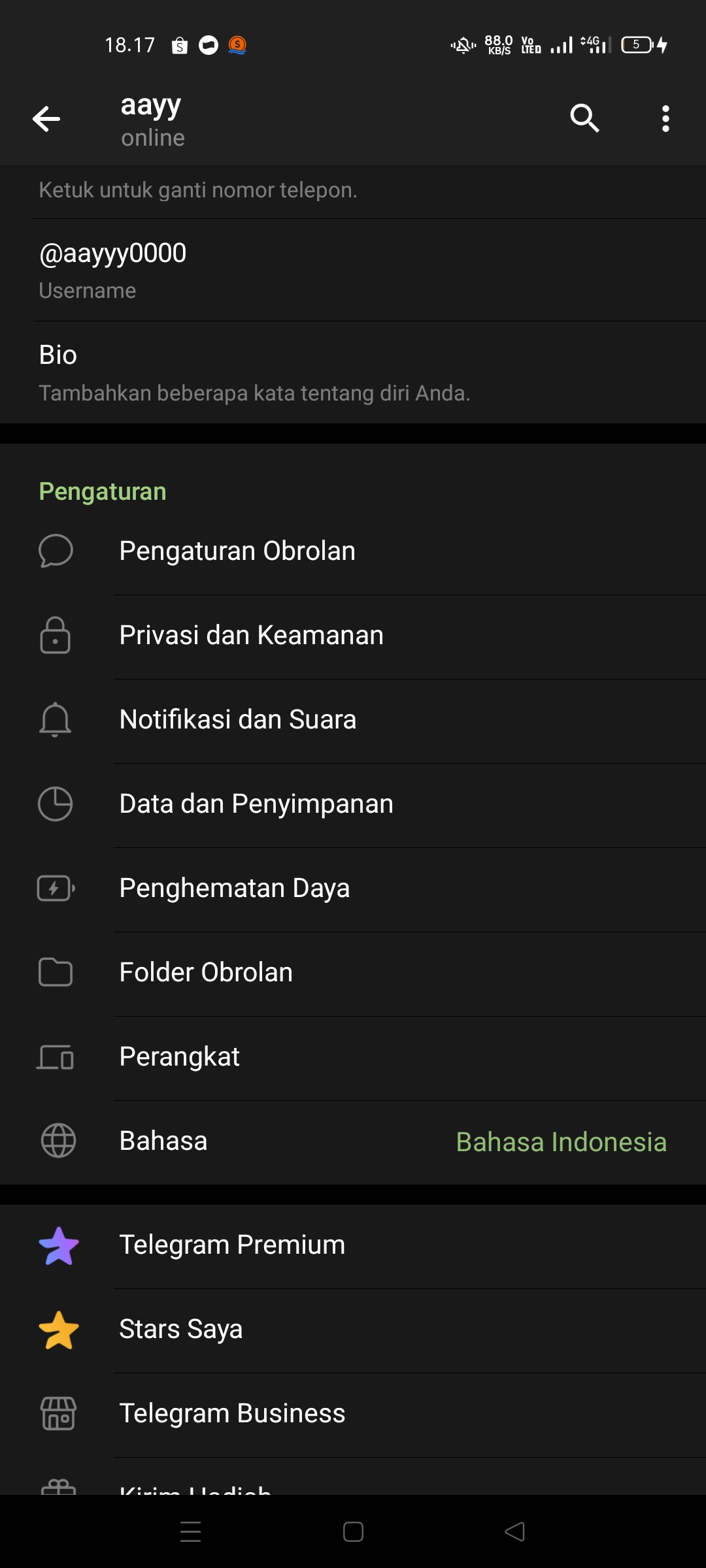Open Pengaturan Obrolan
Image resolution: width=706 pixels, height=1568 pixels.
(353, 551)
